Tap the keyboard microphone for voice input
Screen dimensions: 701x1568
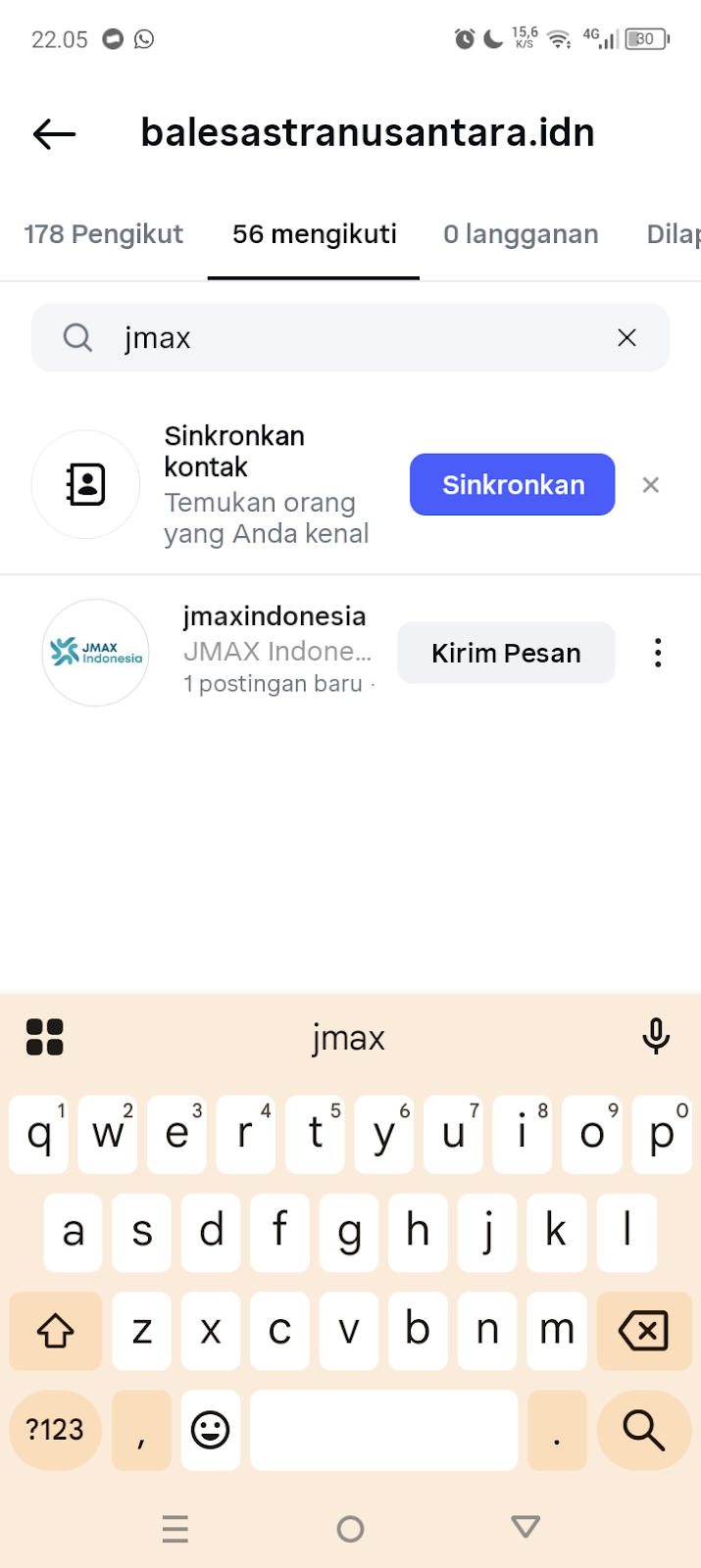click(x=655, y=1036)
